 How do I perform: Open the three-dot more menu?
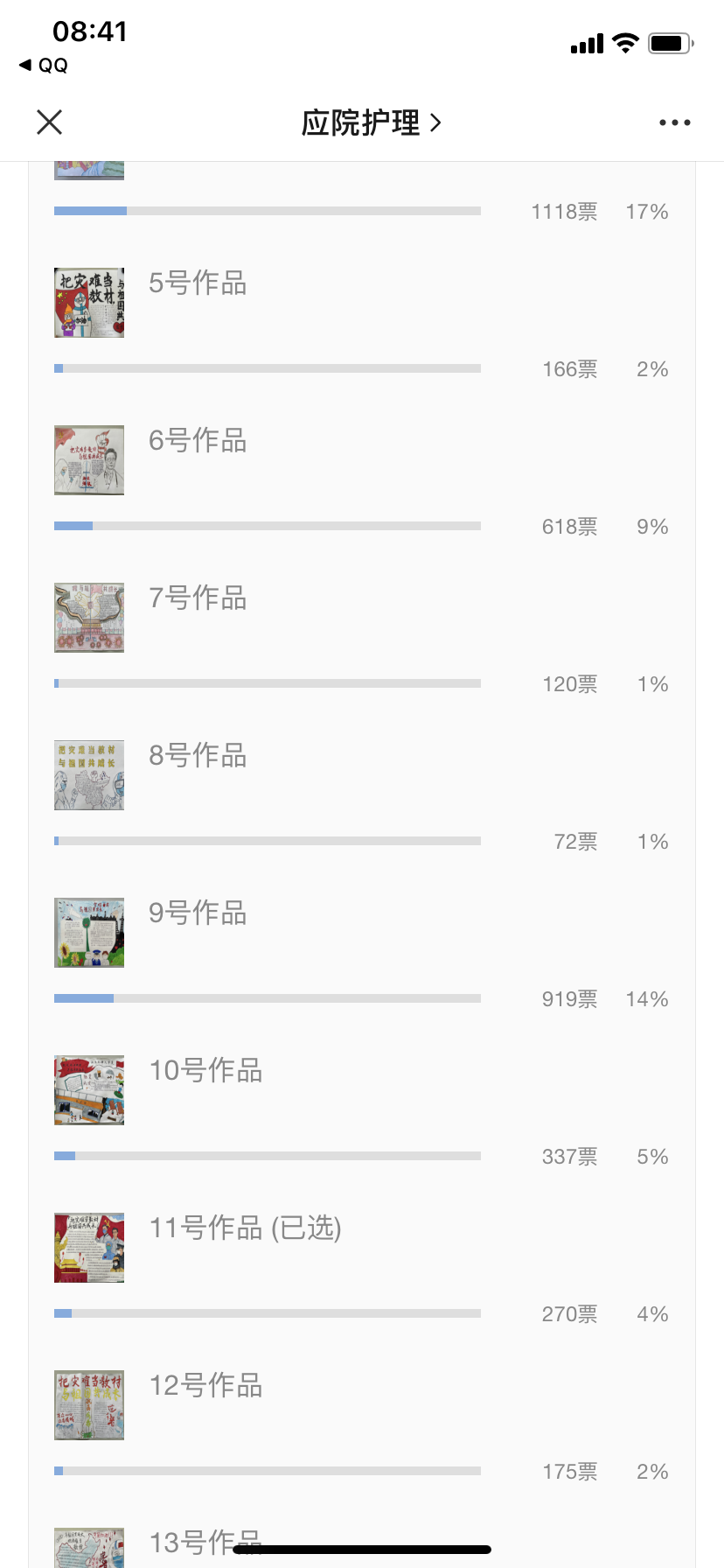[674, 122]
